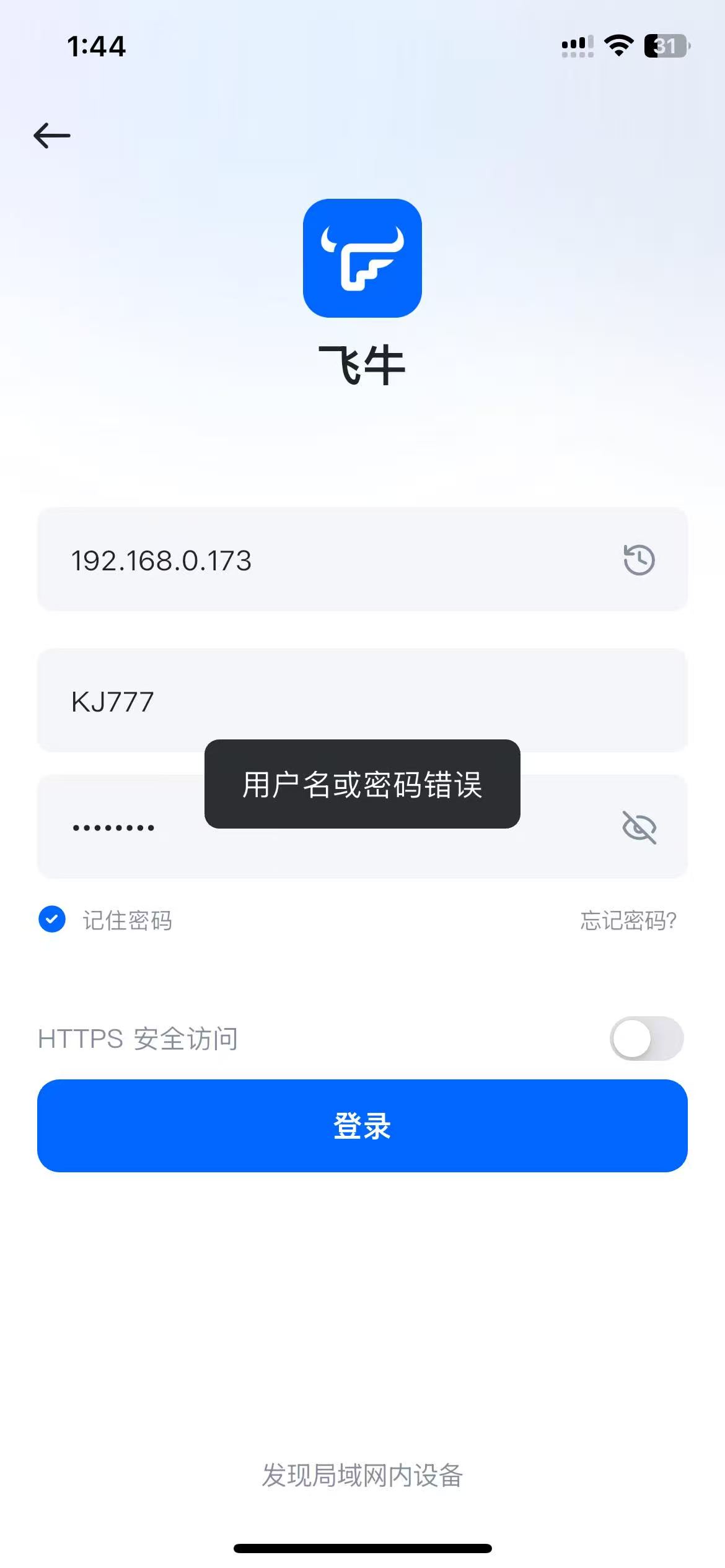
Task: Show the hidden password
Action: coord(639,827)
